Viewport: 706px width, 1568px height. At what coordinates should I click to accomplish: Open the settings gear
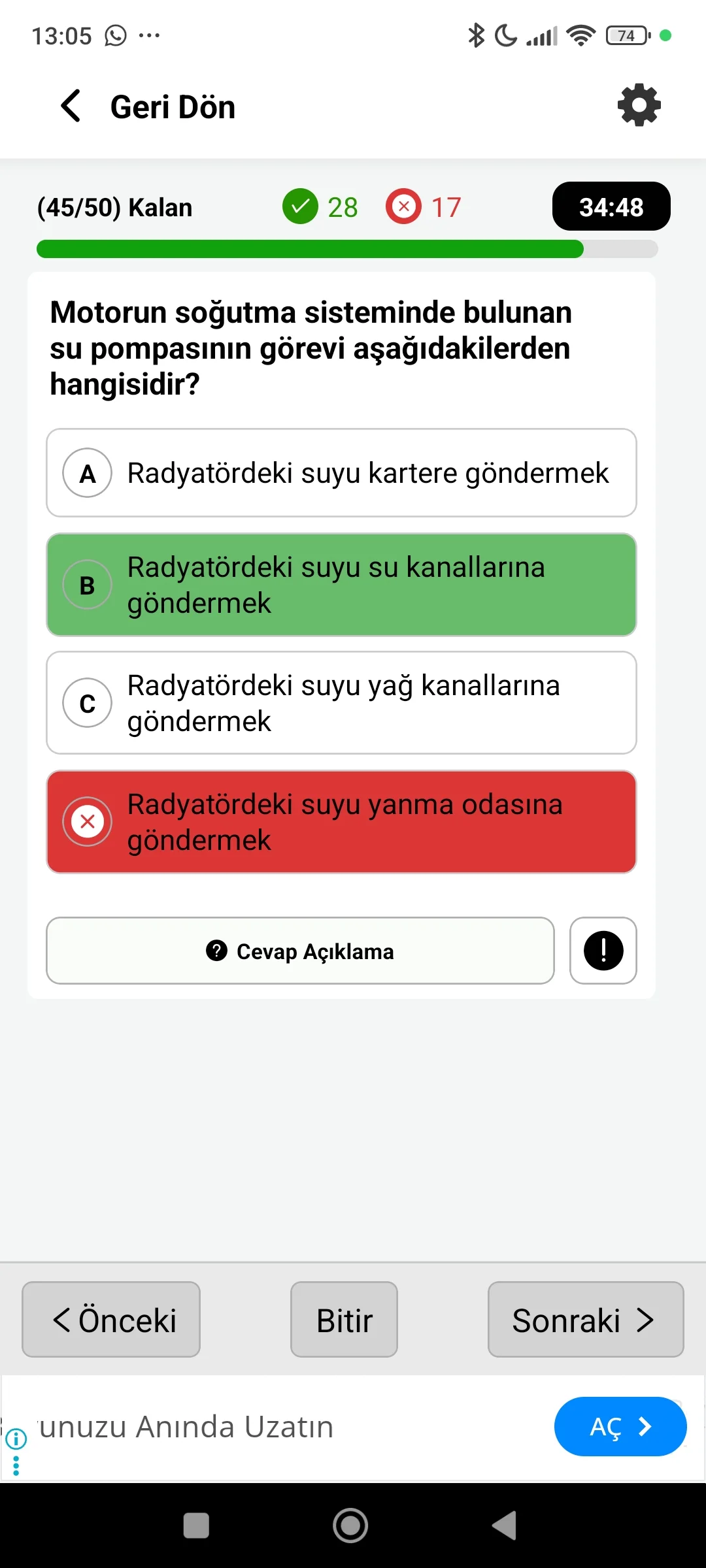639,105
